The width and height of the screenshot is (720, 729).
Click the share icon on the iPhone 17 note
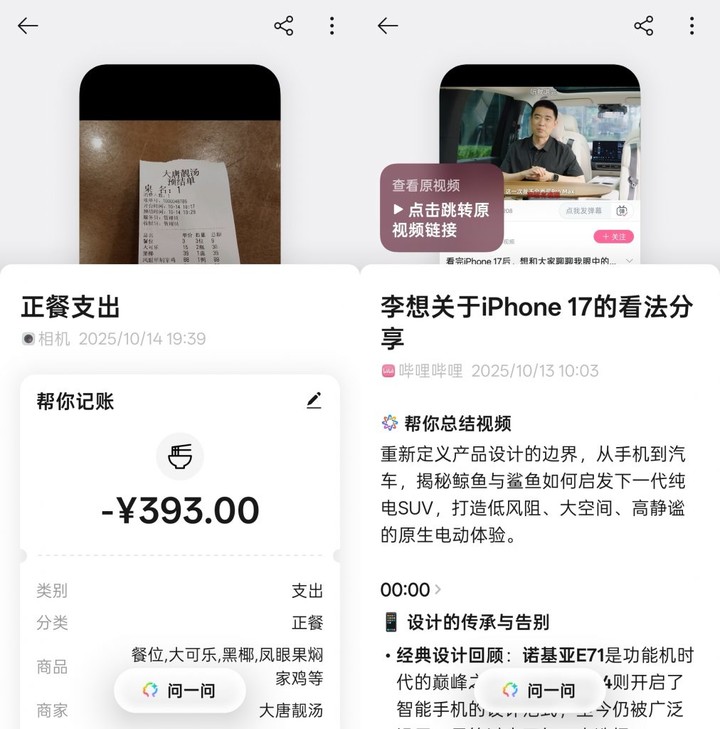click(x=643, y=25)
